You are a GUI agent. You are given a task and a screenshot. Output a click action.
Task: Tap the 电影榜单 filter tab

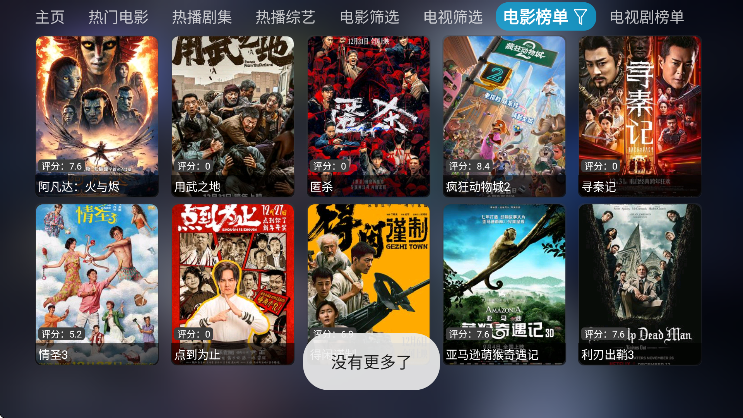click(545, 17)
